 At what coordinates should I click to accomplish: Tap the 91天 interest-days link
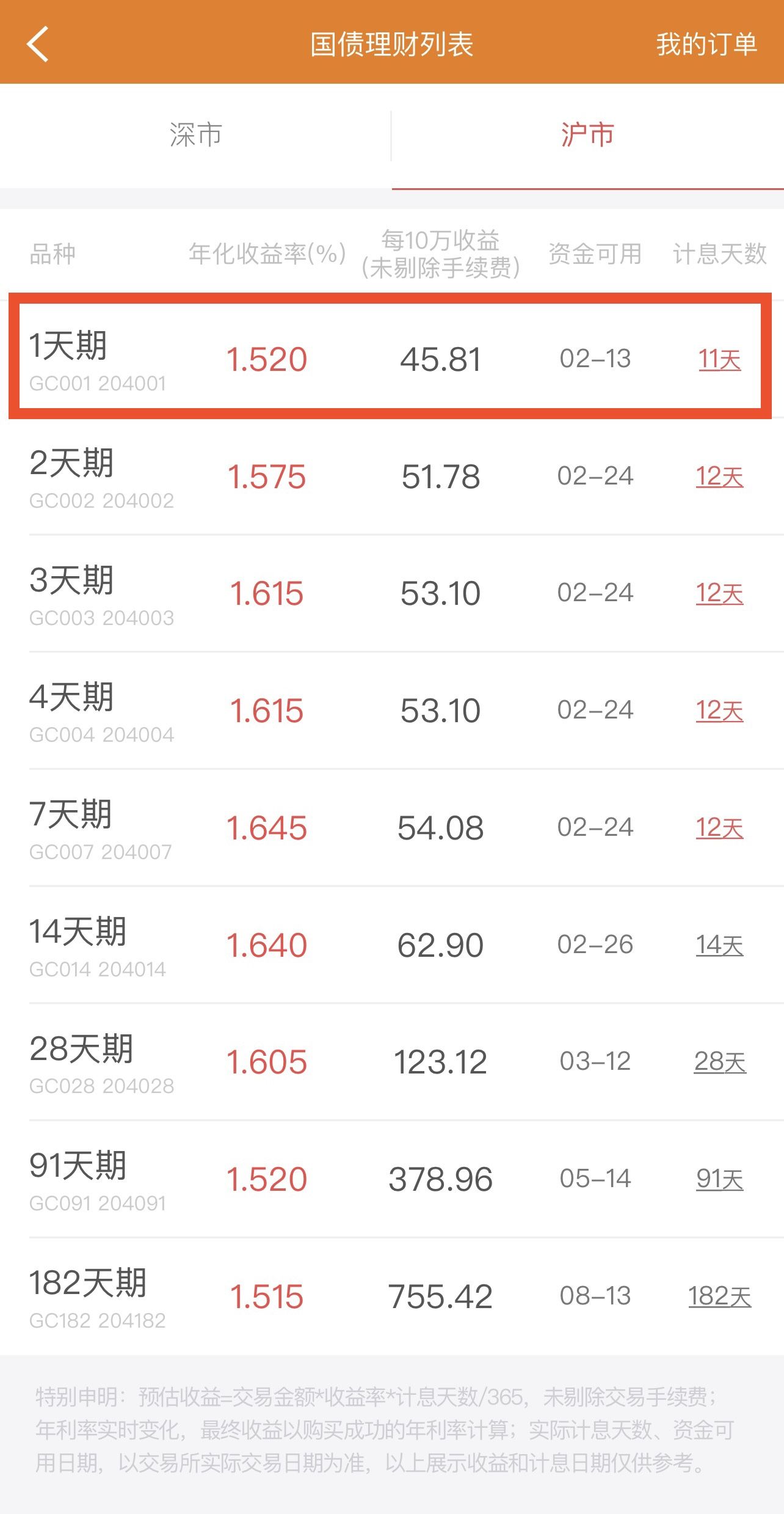719,1179
